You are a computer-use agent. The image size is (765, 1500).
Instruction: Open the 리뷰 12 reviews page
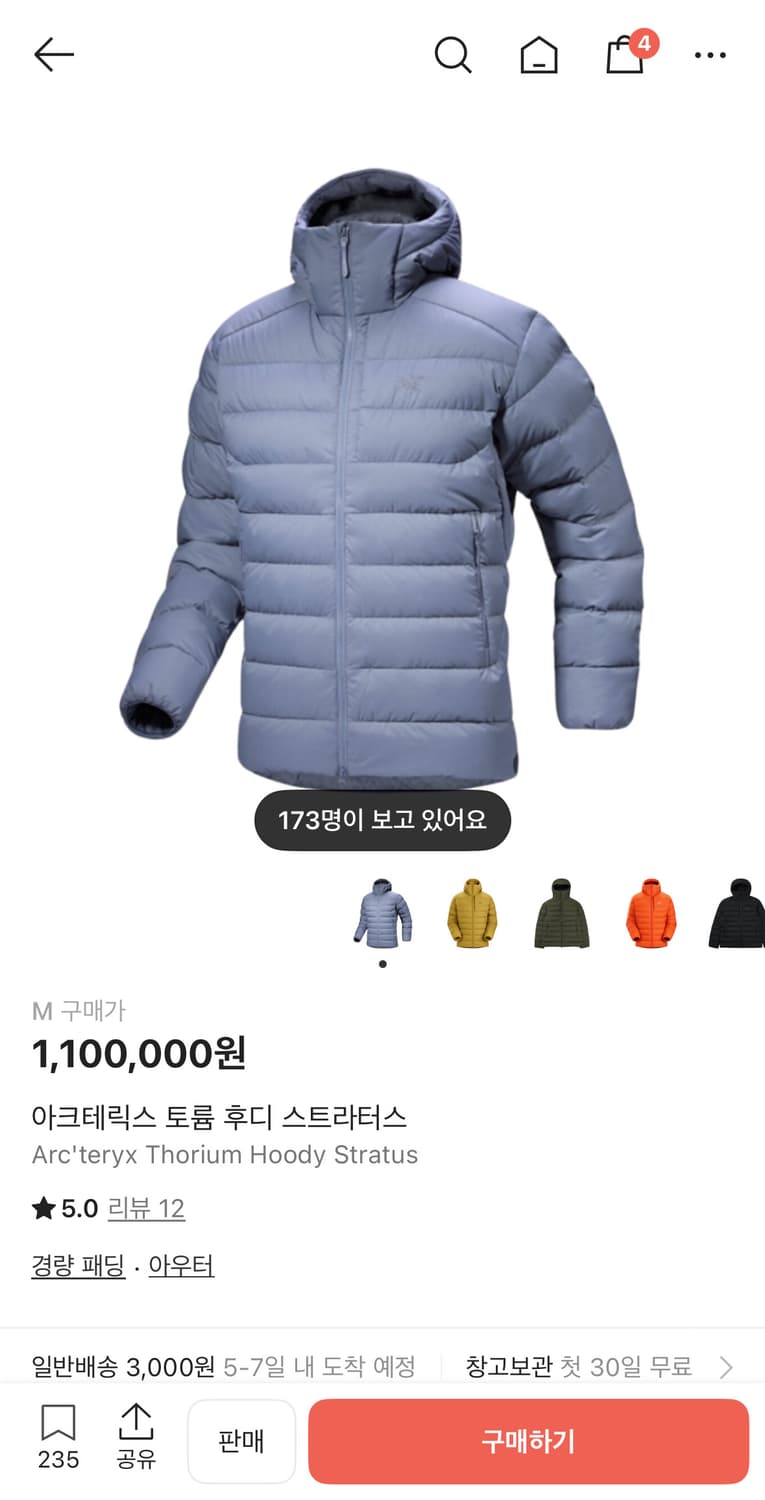pyautogui.click(x=146, y=1208)
